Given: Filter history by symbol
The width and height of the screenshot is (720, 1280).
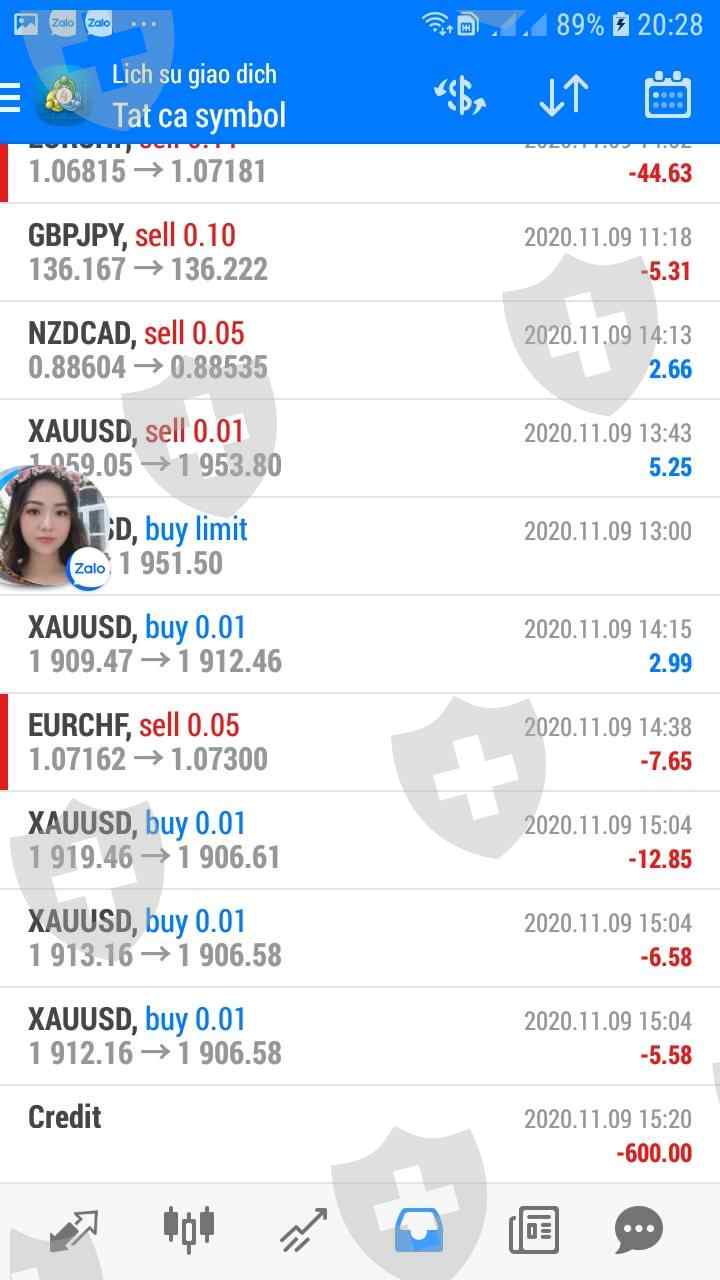Looking at the screenshot, I should pos(460,97).
